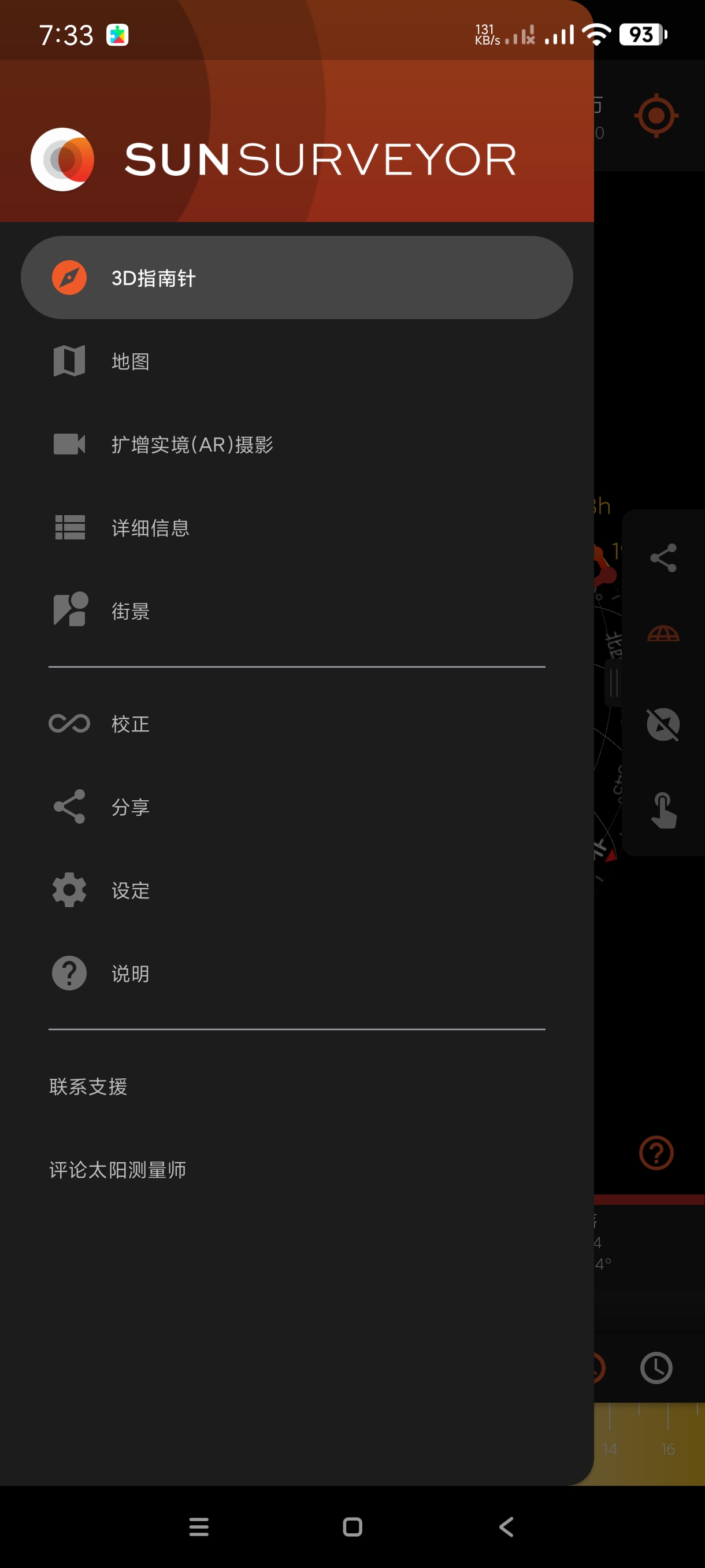The image size is (705, 1568).
Task: Open 街景 view
Action: pos(129,611)
